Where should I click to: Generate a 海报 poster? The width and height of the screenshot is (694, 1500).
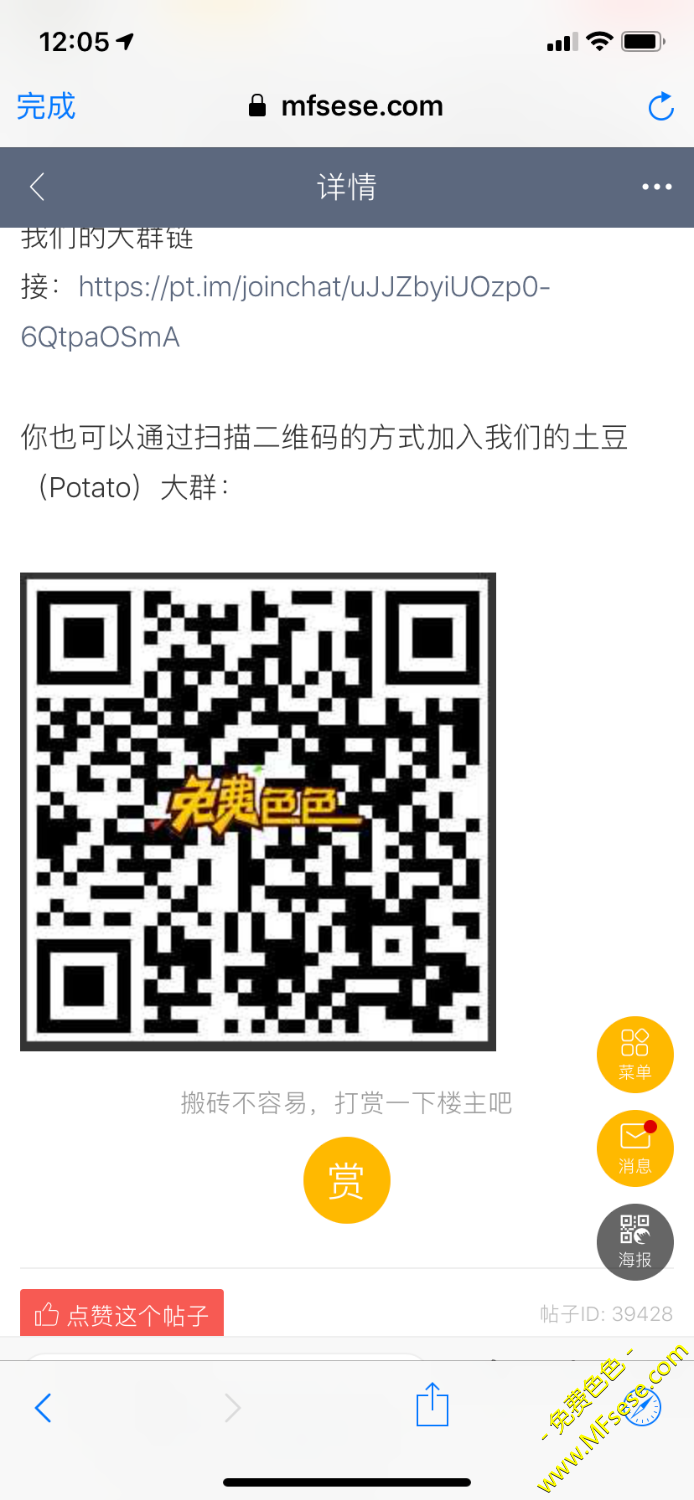tap(635, 1241)
